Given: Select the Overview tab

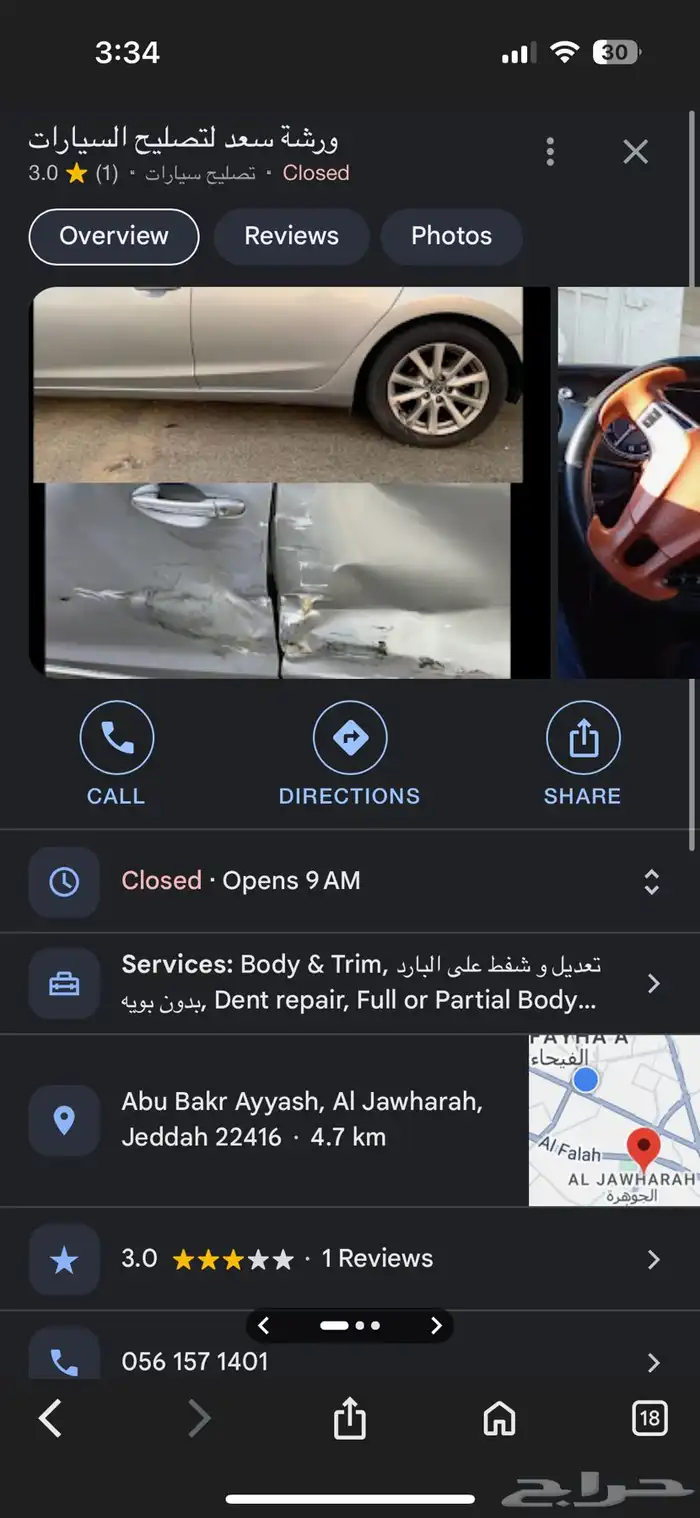Looking at the screenshot, I should click(114, 236).
